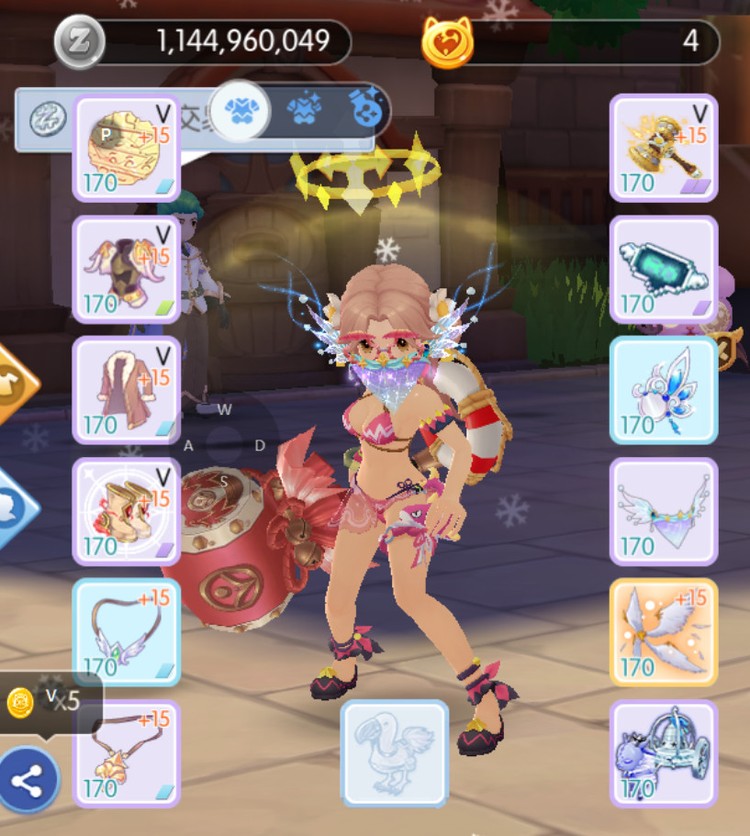Inspect the winged mouth piece slot
750x836 pixels.
pos(663,512)
